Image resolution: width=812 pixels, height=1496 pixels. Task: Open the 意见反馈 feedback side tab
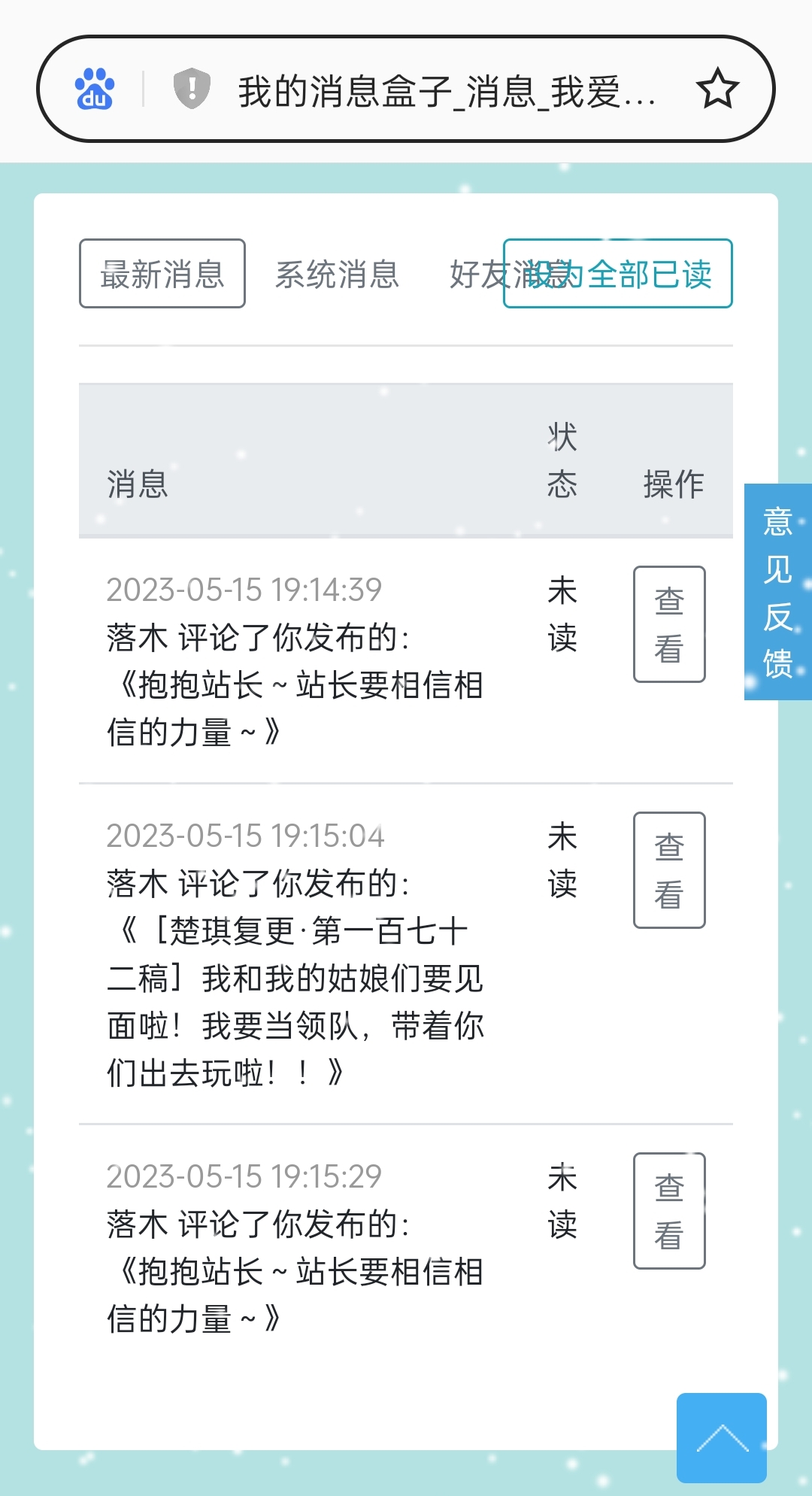777,592
